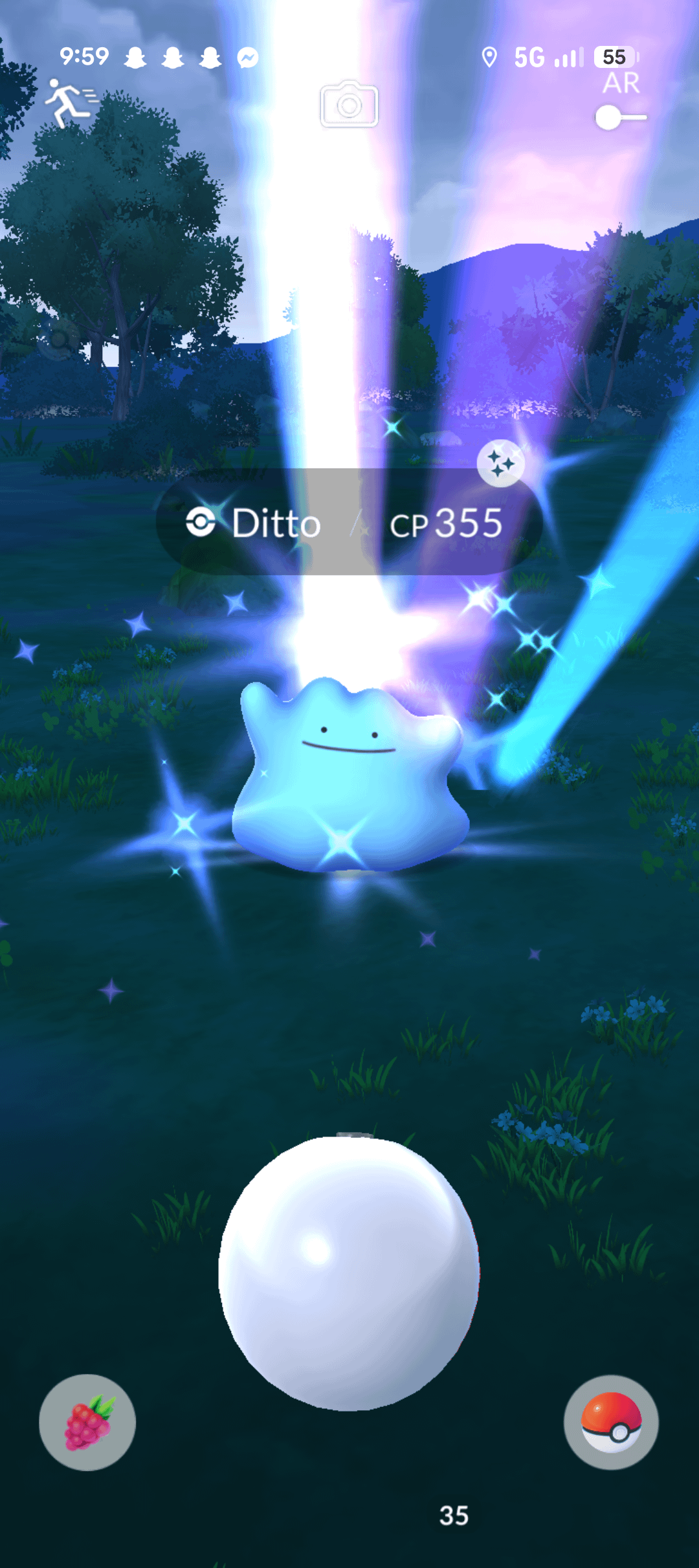Open the Poké Ball selection menu
This screenshot has width=699, height=1568.
(611, 1422)
